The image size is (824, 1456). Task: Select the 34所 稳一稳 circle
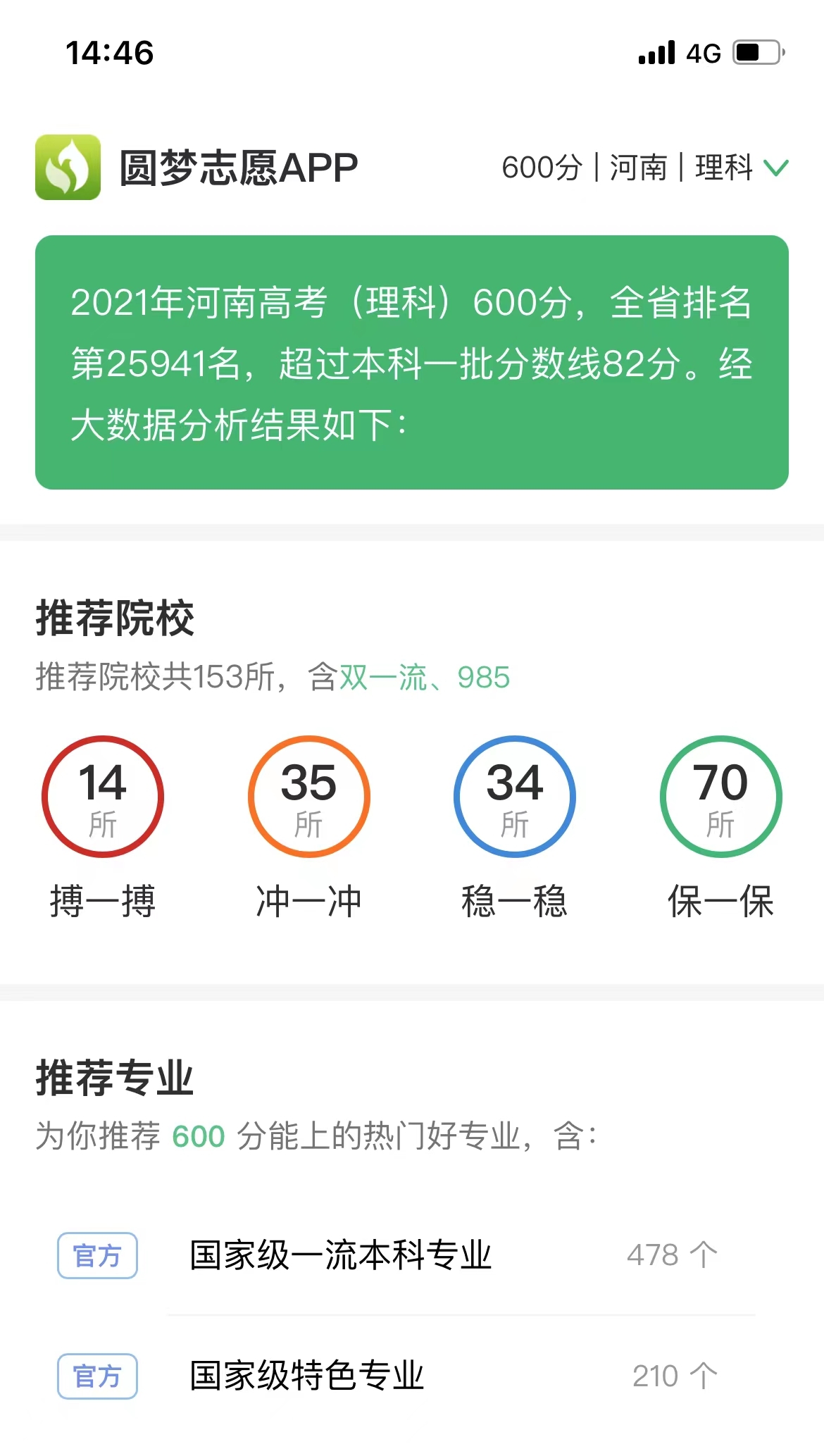[515, 797]
